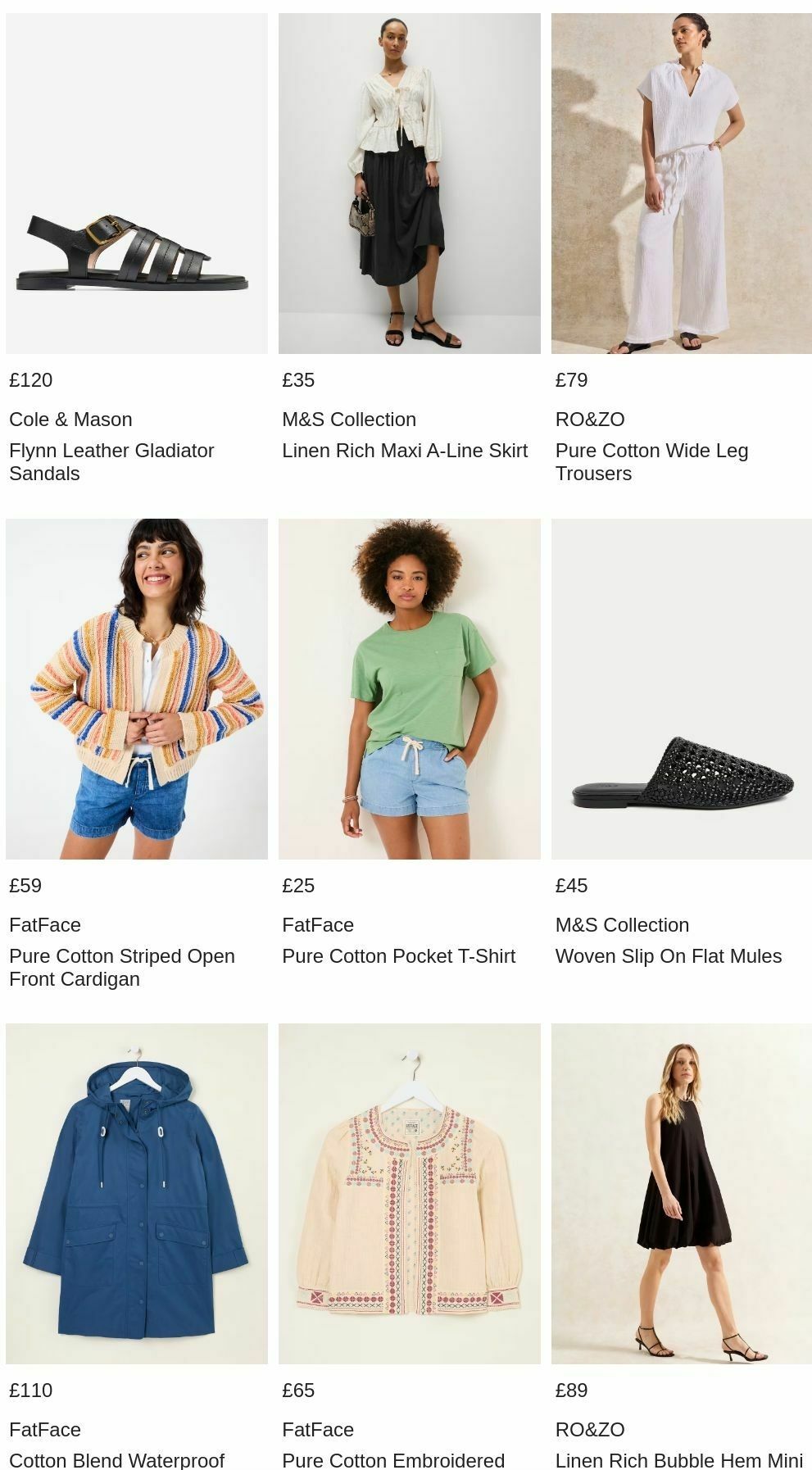The image size is (812, 1470).
Task: Select the £120 price label for sandals
Action: click(x=29, y=379)
